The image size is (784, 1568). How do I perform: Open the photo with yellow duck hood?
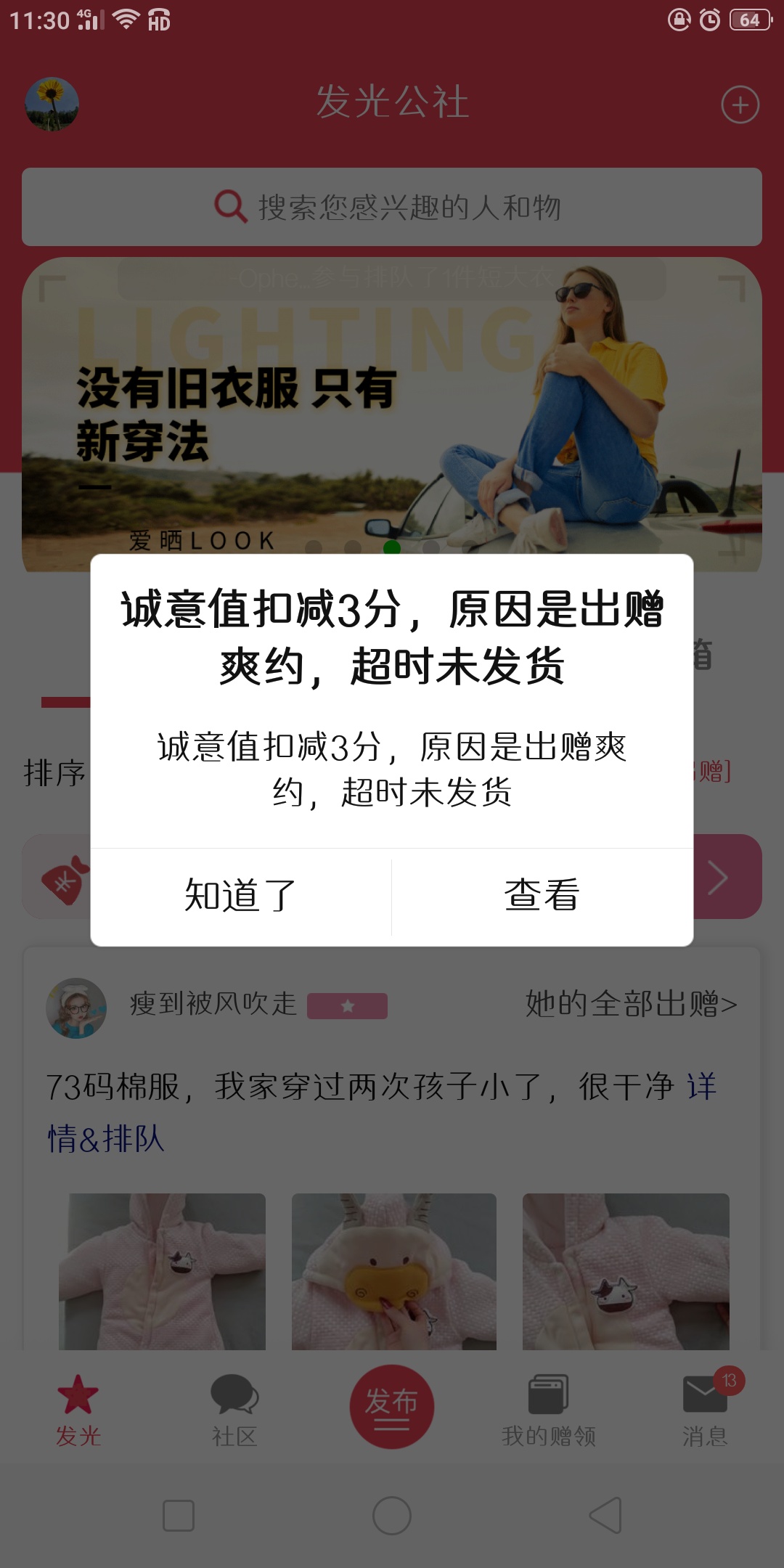pyautogui.click(x=394, y=1272)
